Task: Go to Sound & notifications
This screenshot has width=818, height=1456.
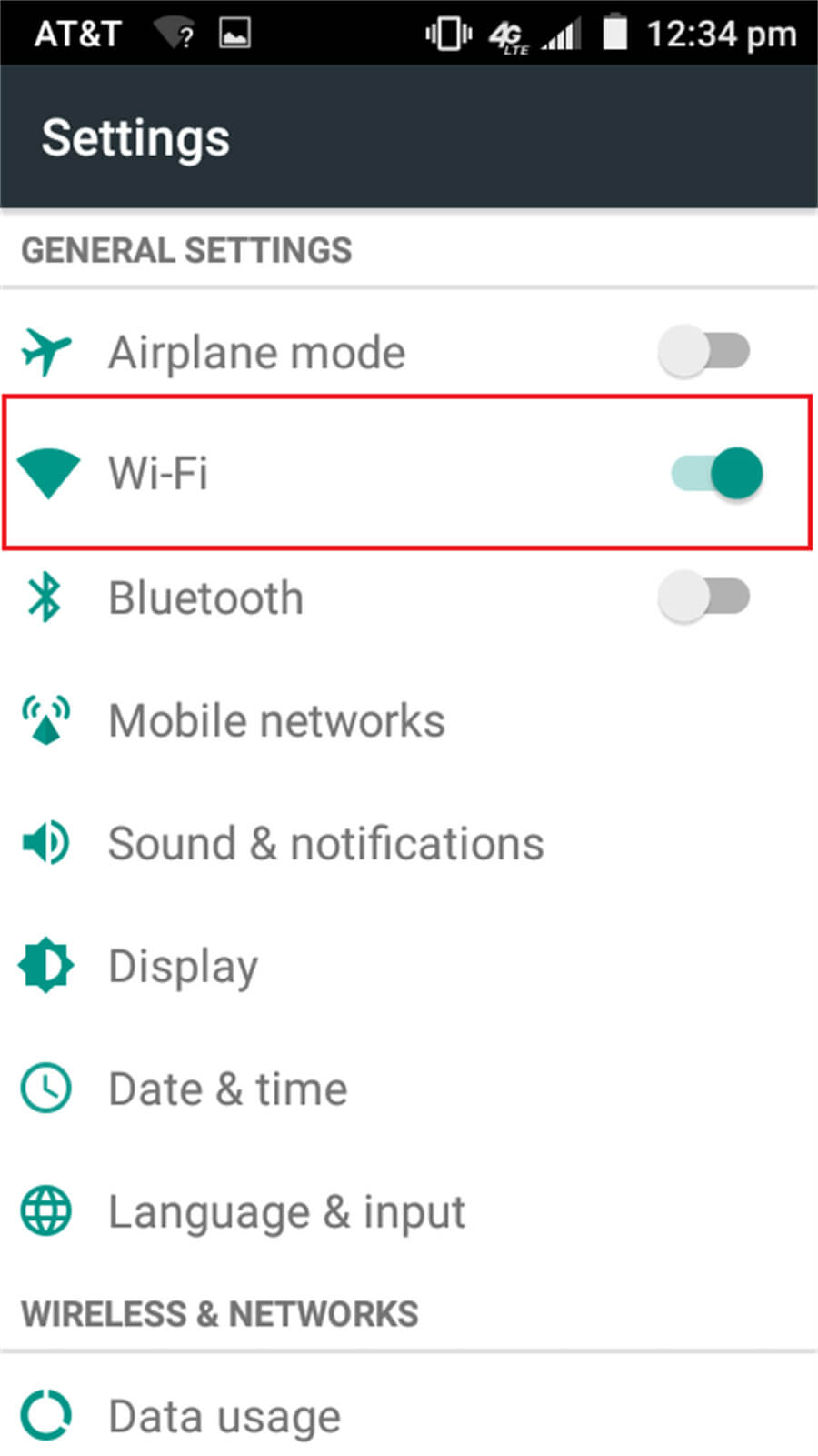Action: (x=409, y=843)
